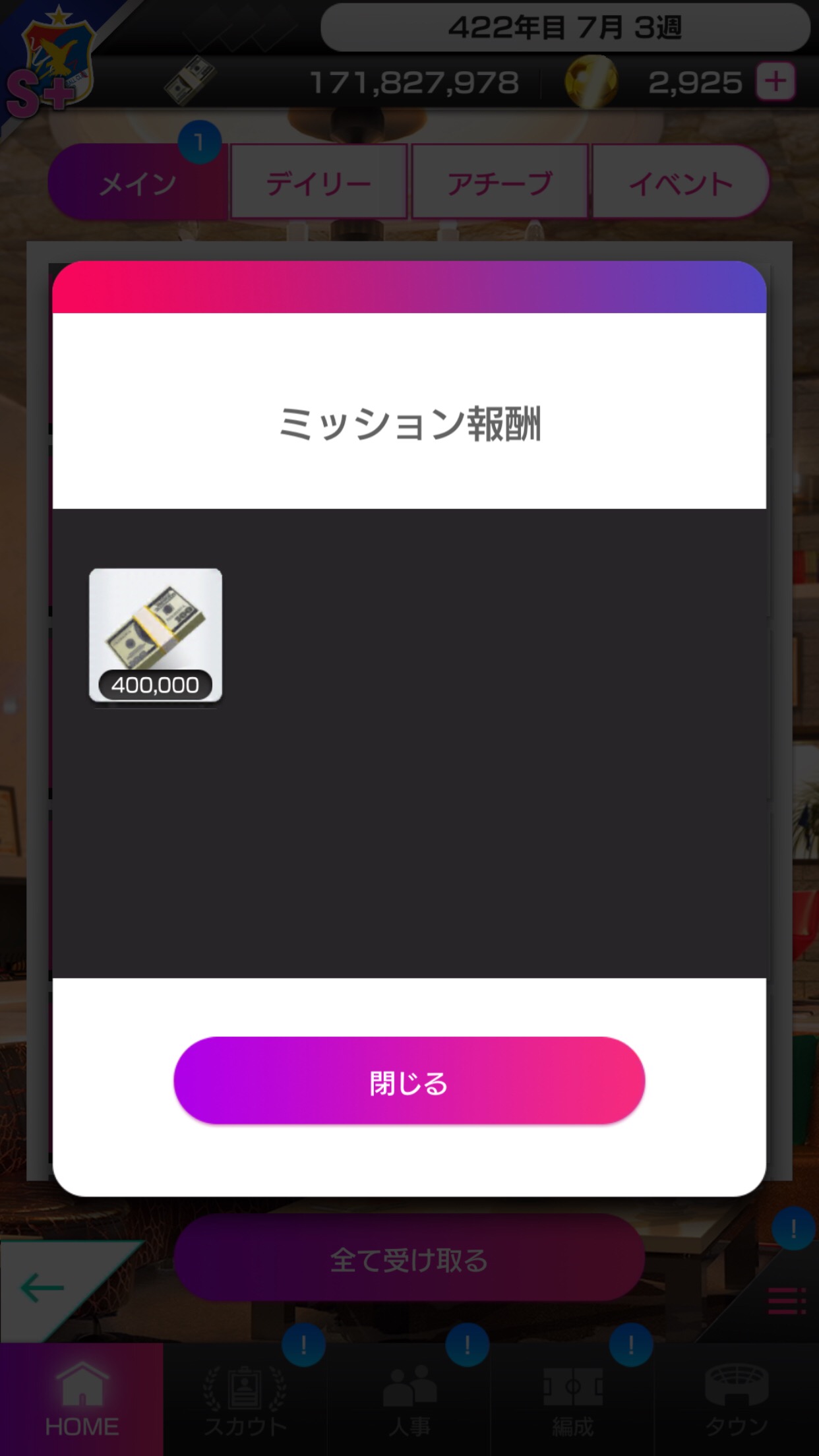Viewport: 819px width, 1456px height.
Task: Switch to the イベント tab
Action: click(x=681, y=183)
